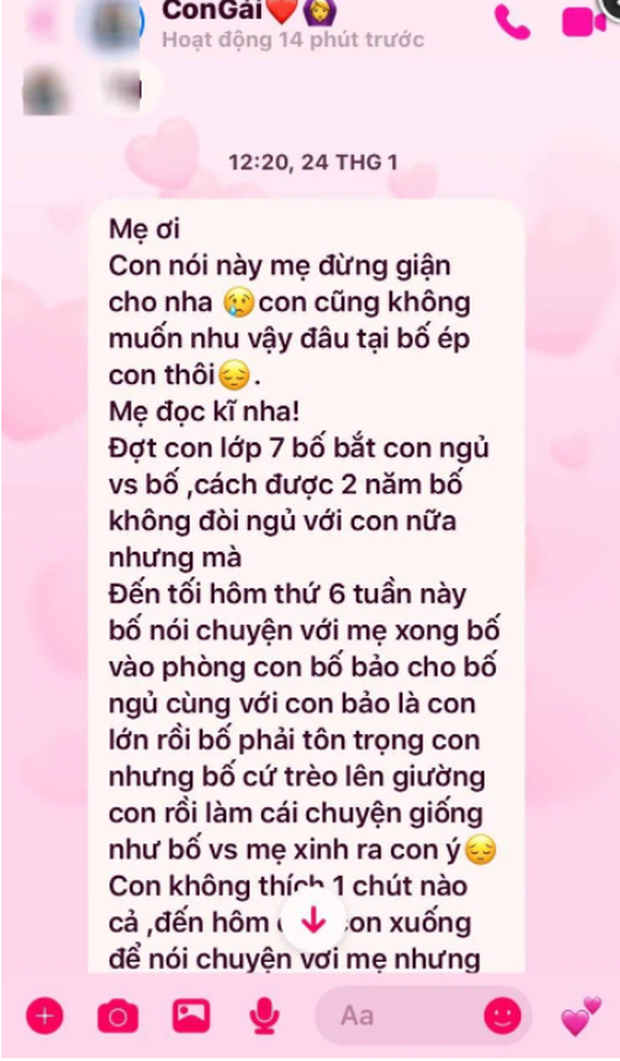Image resolution: width=620 pixels, height=1061 pixels.
Task: Jump to latest message with down arrow
Action: pyautogui.click(x=313, y=918)
